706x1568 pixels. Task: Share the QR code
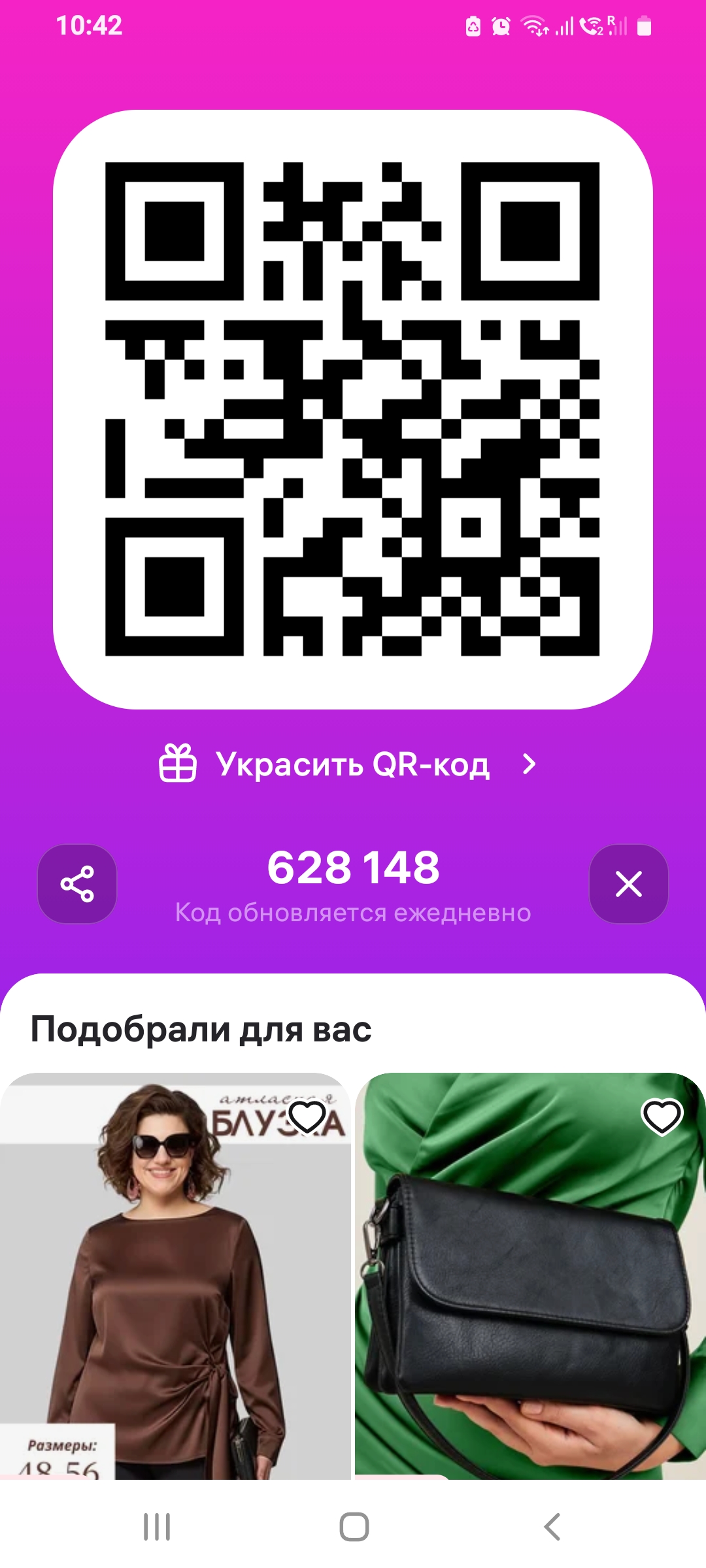point(77,884)
